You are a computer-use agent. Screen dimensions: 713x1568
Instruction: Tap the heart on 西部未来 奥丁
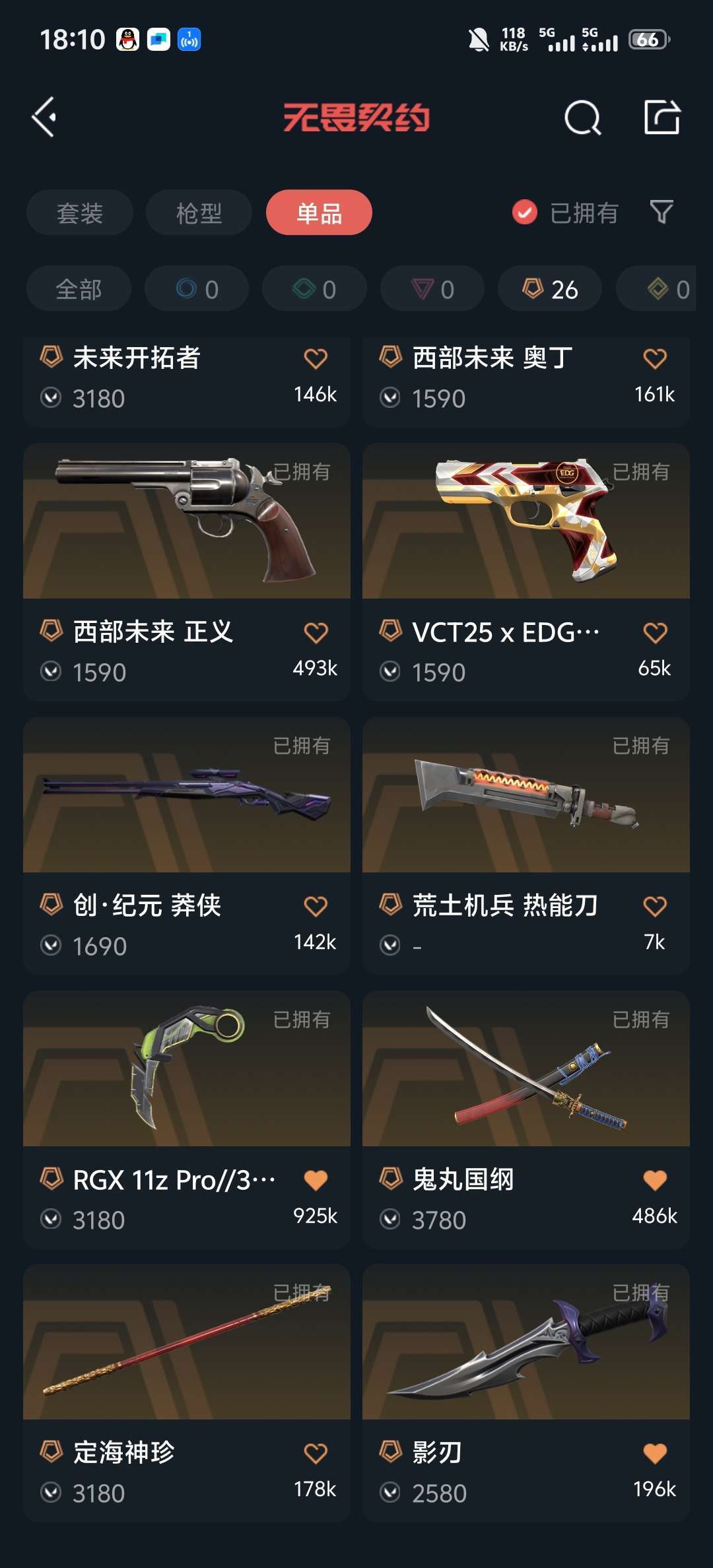pyautogui.click(x=655, y=358)
